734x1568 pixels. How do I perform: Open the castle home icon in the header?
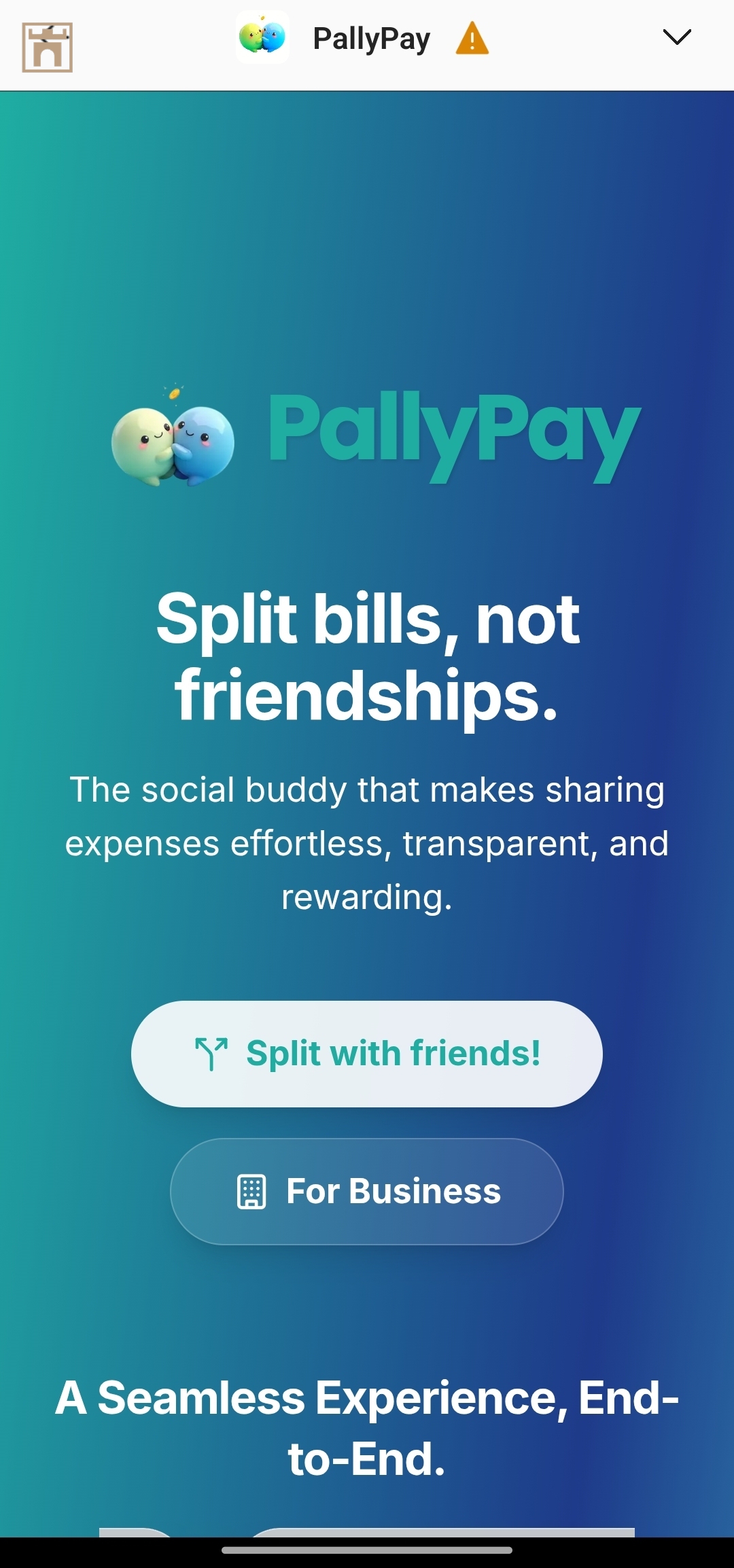47,47
